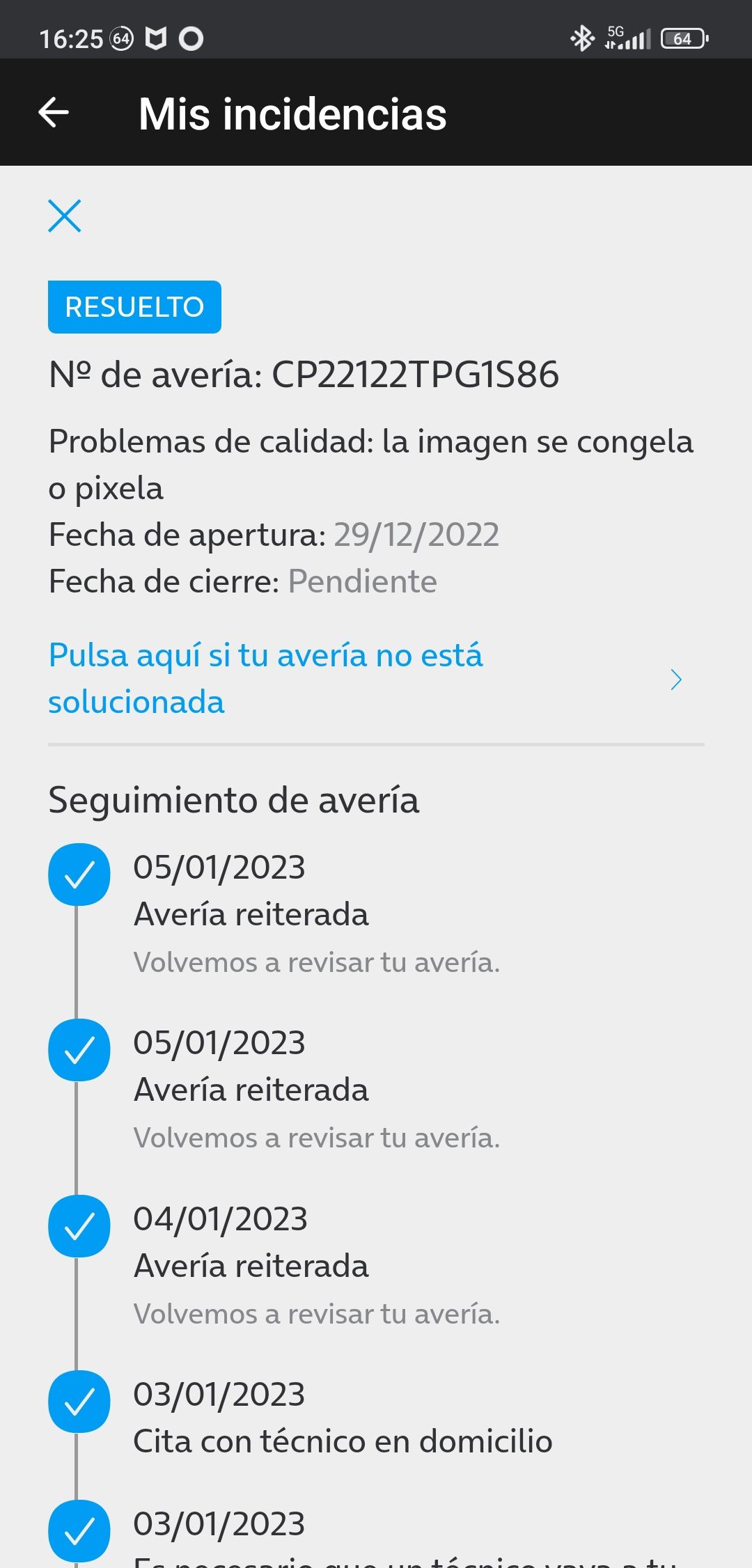Open 'Pulsa aquí si tu avería no está solucionada'
The width and height of the screenshot is (752, 1568).
click(x=267, y=678)
